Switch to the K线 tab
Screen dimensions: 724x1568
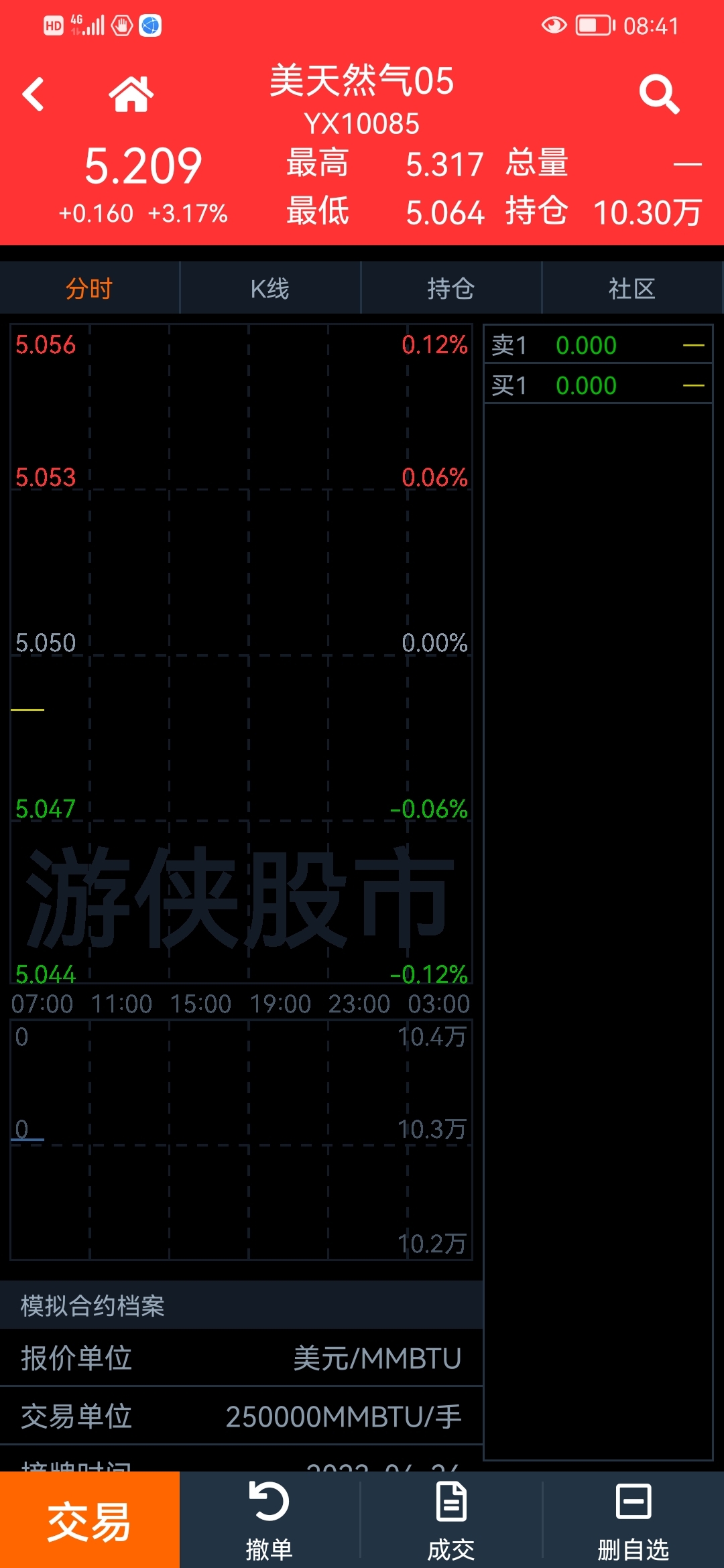click(x=270, y=288)
